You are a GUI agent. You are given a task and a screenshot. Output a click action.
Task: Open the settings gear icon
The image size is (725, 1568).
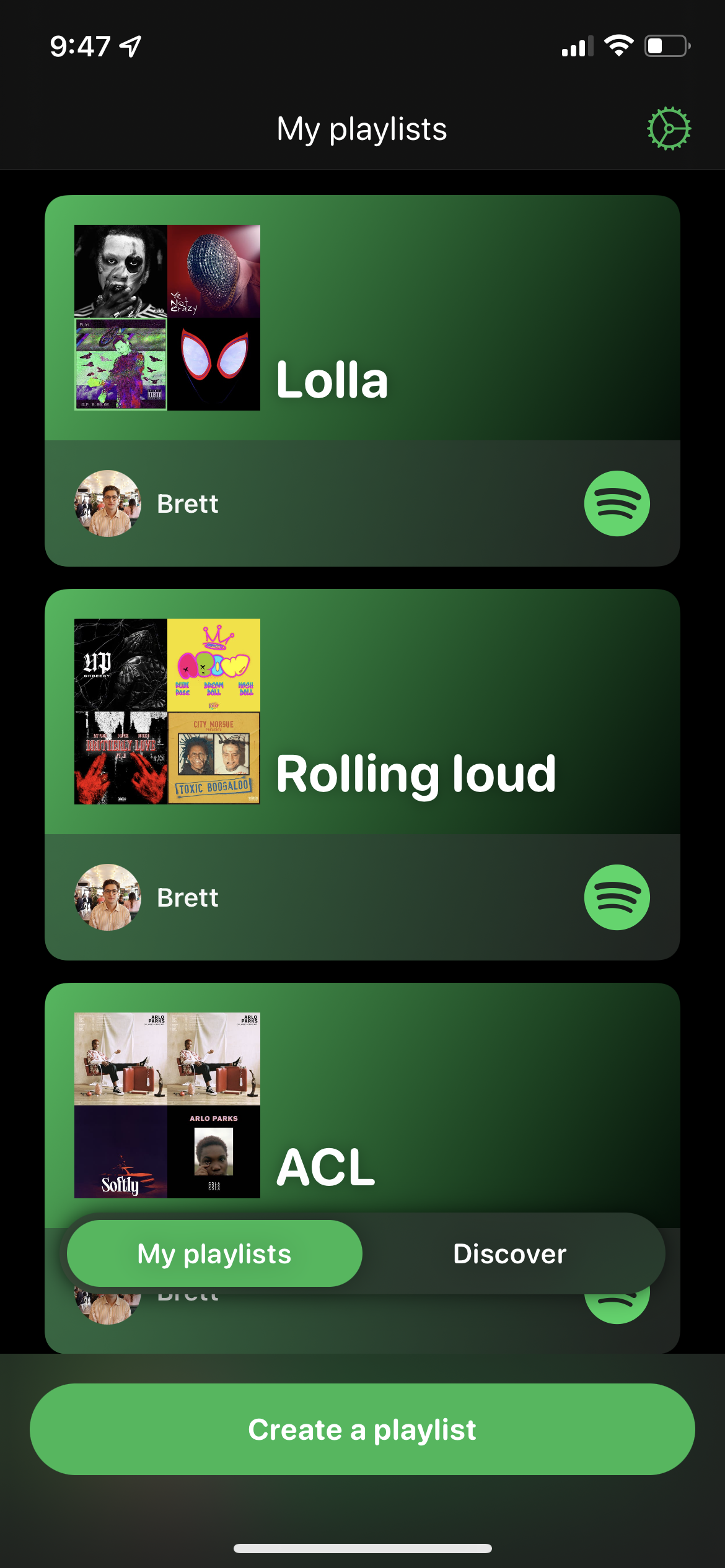[x=669, y=129]
